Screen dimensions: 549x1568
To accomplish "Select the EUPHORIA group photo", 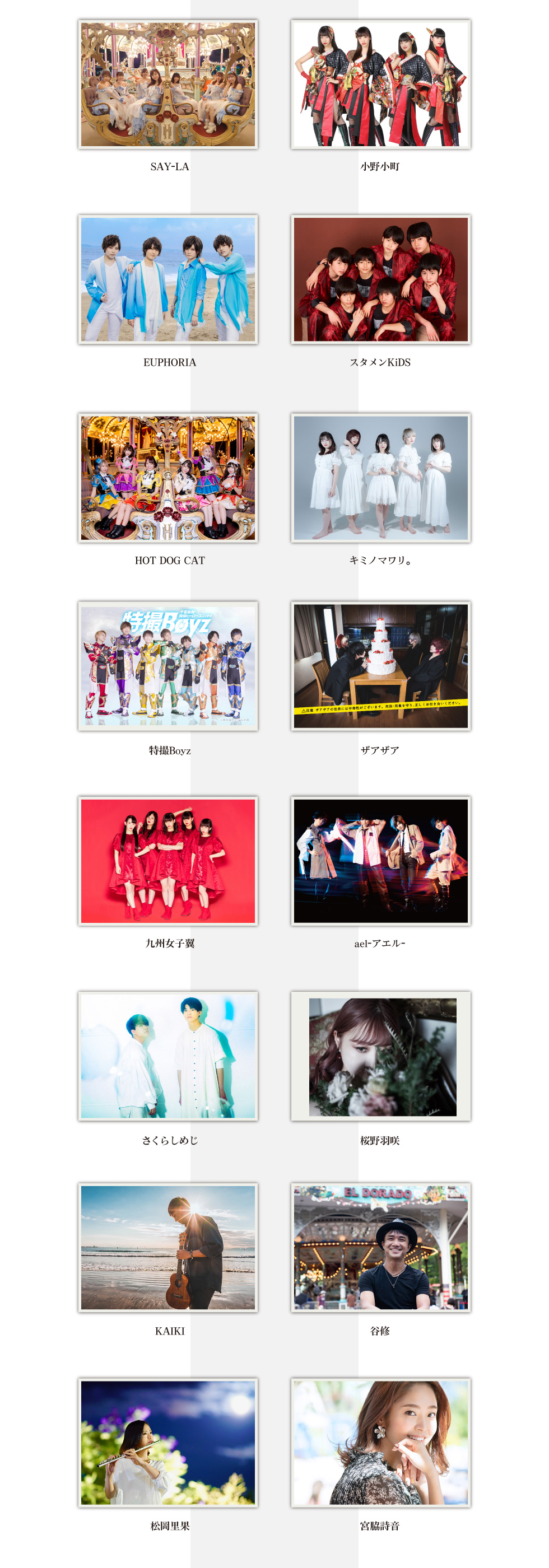I will coord(168,279).
